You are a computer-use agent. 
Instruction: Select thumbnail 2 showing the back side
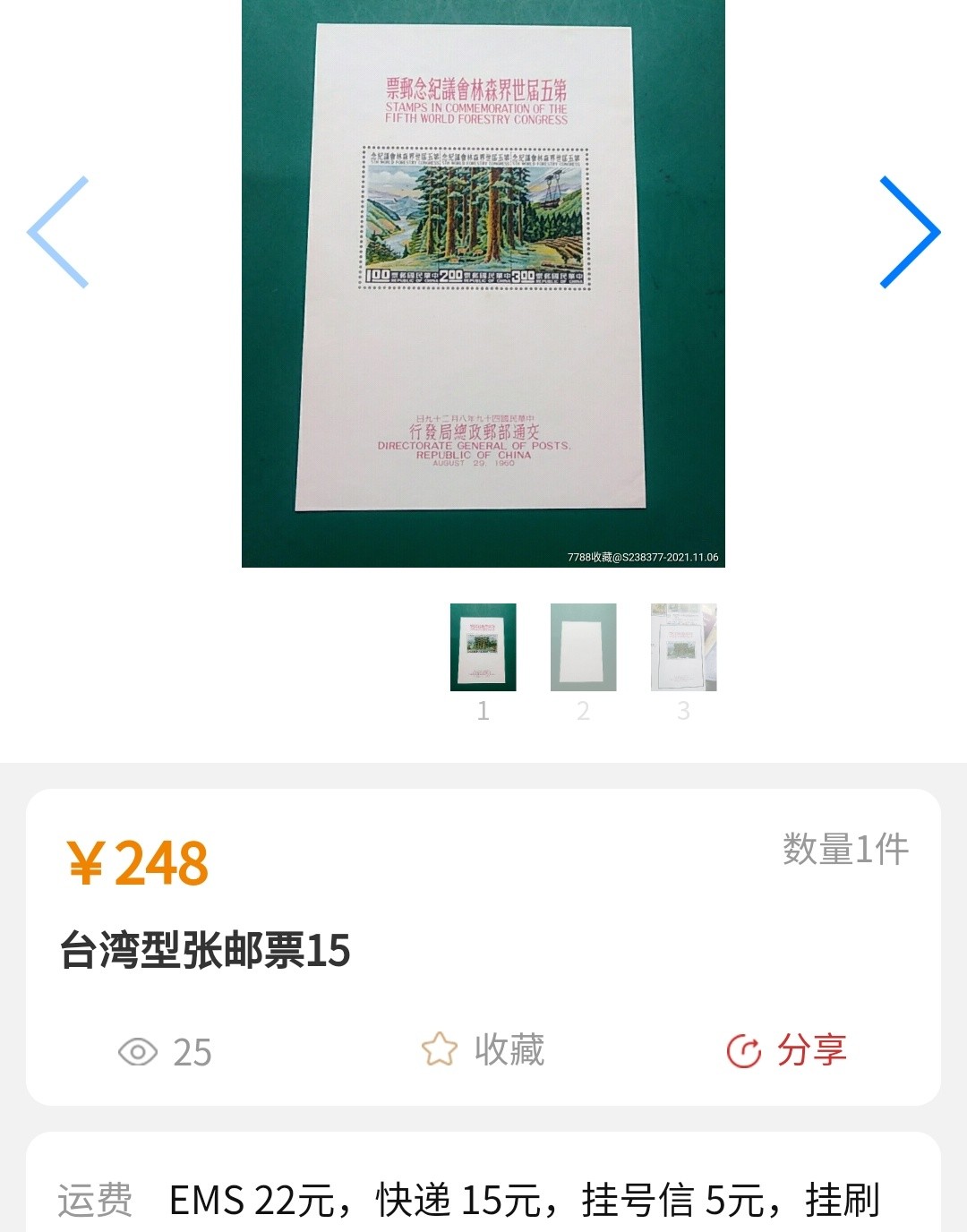583,647
